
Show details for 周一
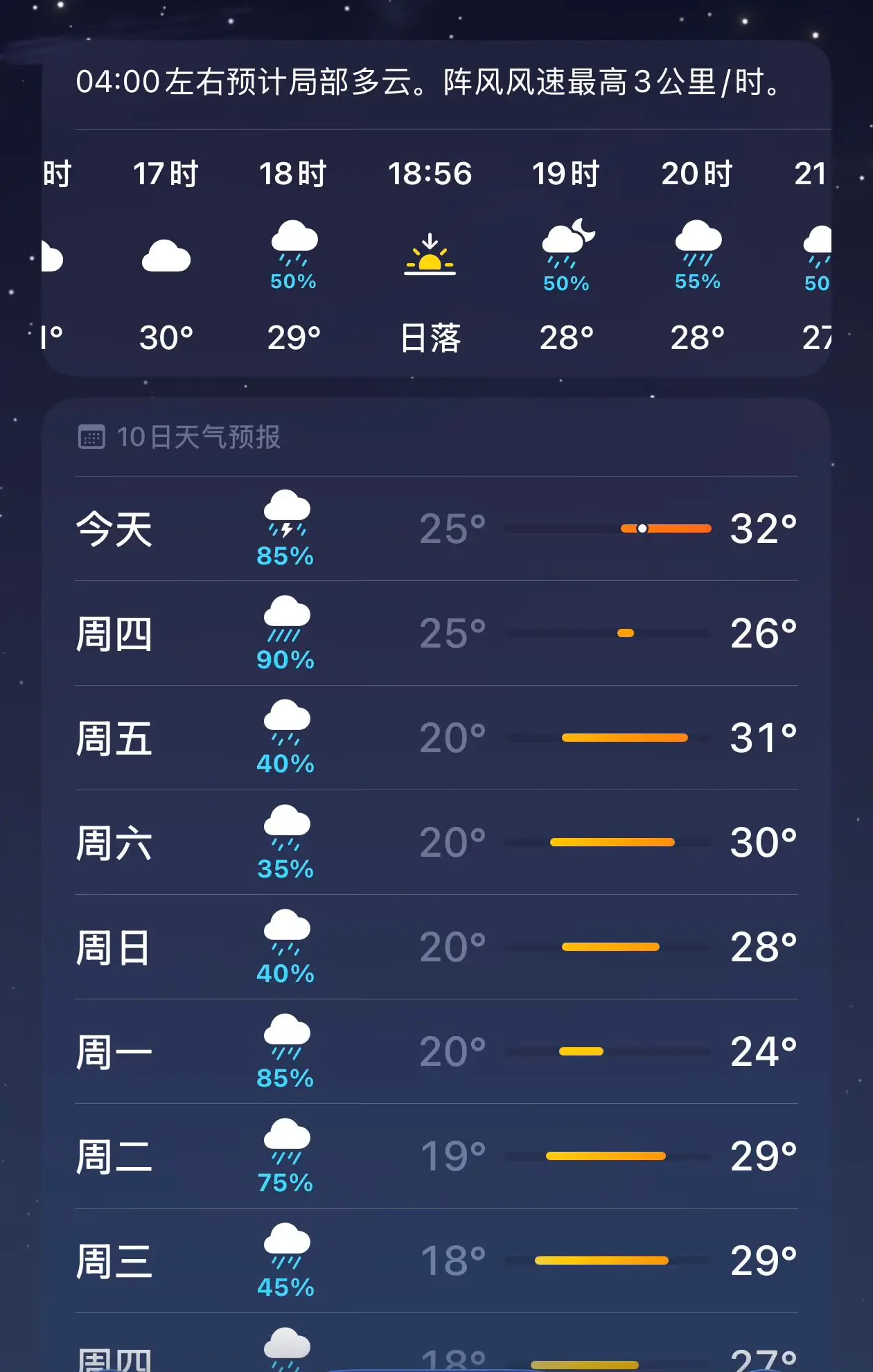click(436, 1051)
